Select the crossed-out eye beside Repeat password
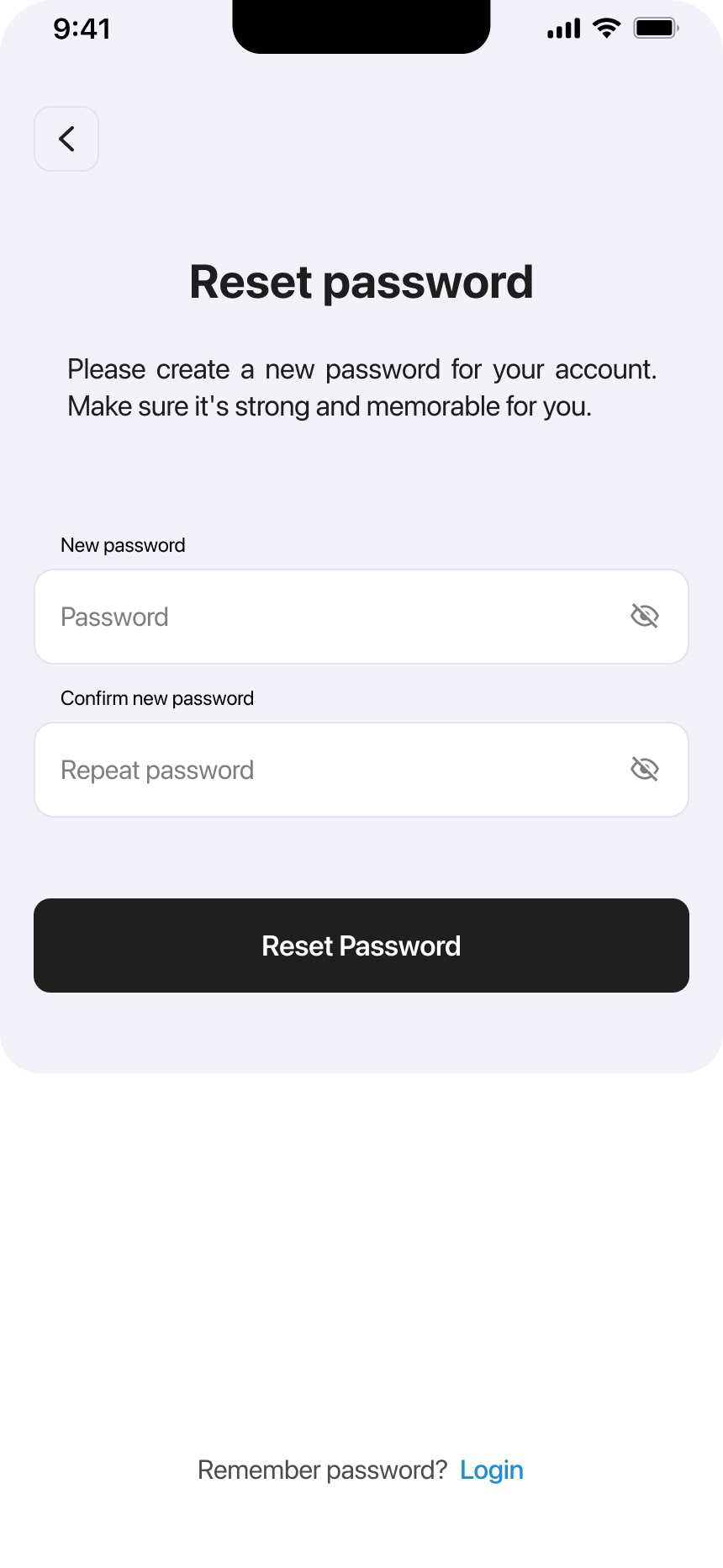723x1568 pixels. click(645, 769)
